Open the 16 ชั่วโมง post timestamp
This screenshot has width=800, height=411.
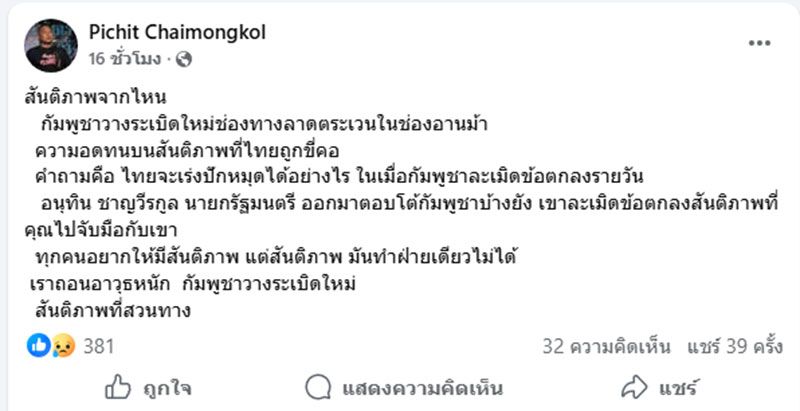pos(125,59)
